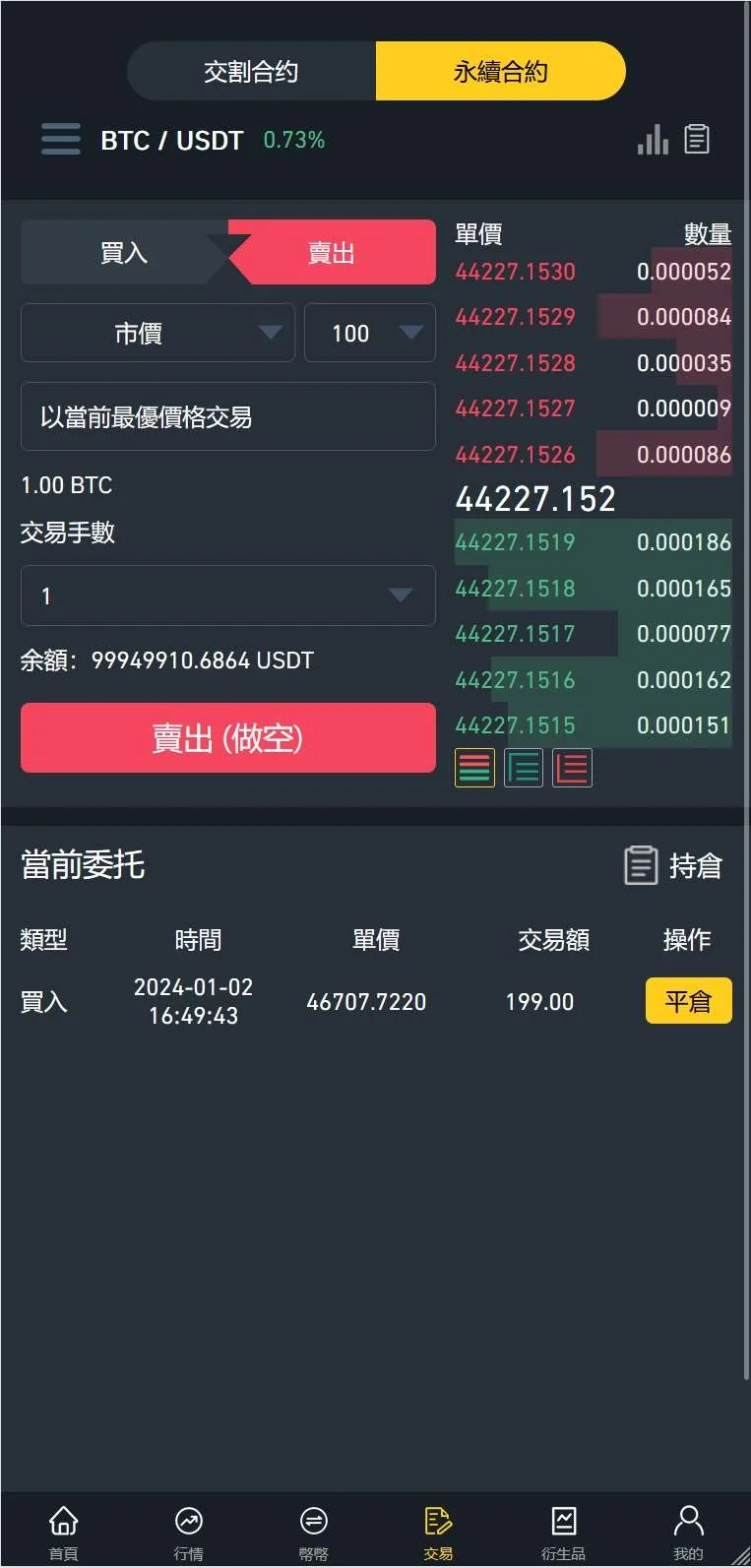Viewport: 751px width, 1568px height.
Task: Switch to the 交割合約 tab
Action: click(251, 71)
